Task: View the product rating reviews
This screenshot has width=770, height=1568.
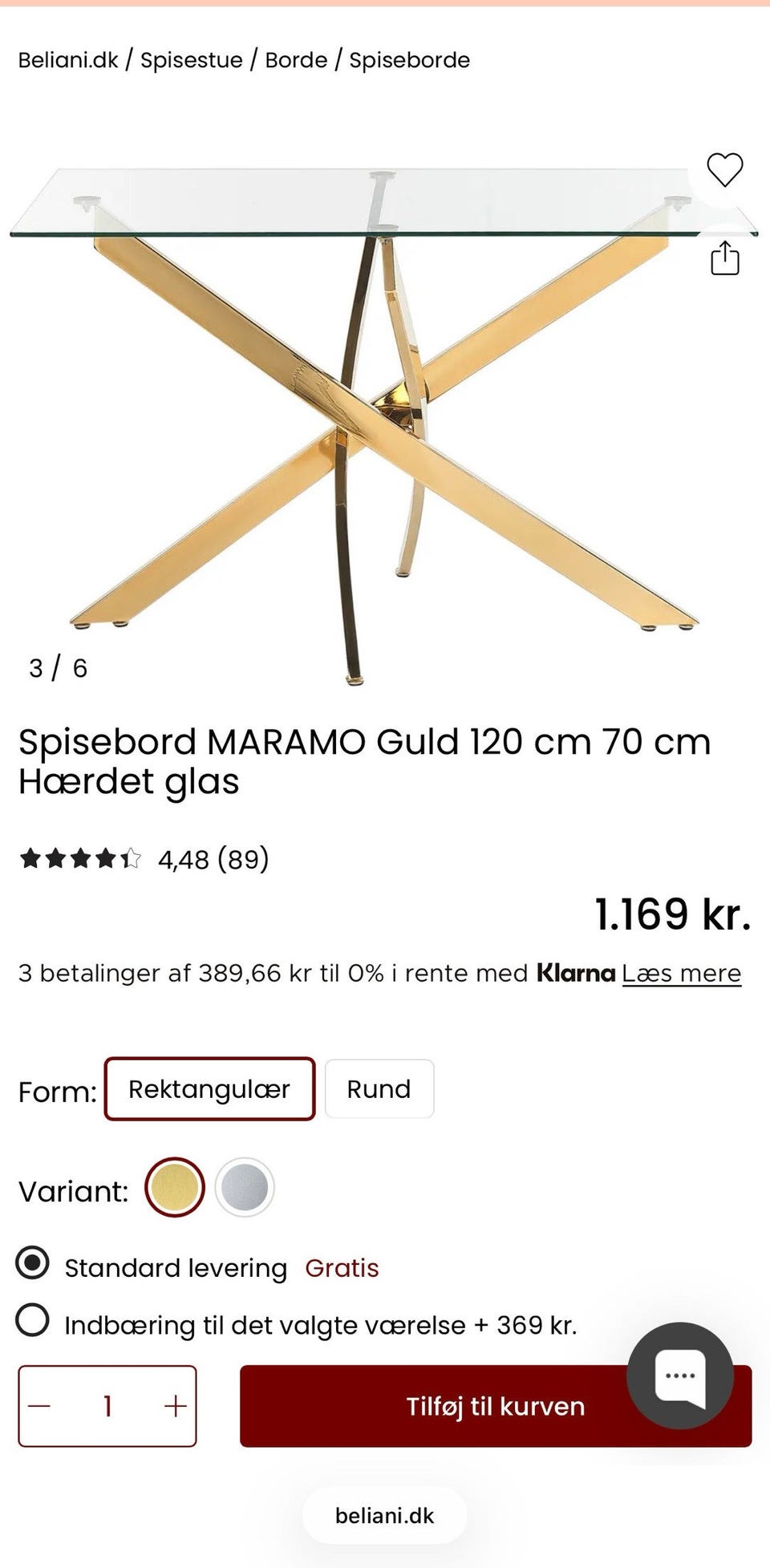Action: click(144, 859)
